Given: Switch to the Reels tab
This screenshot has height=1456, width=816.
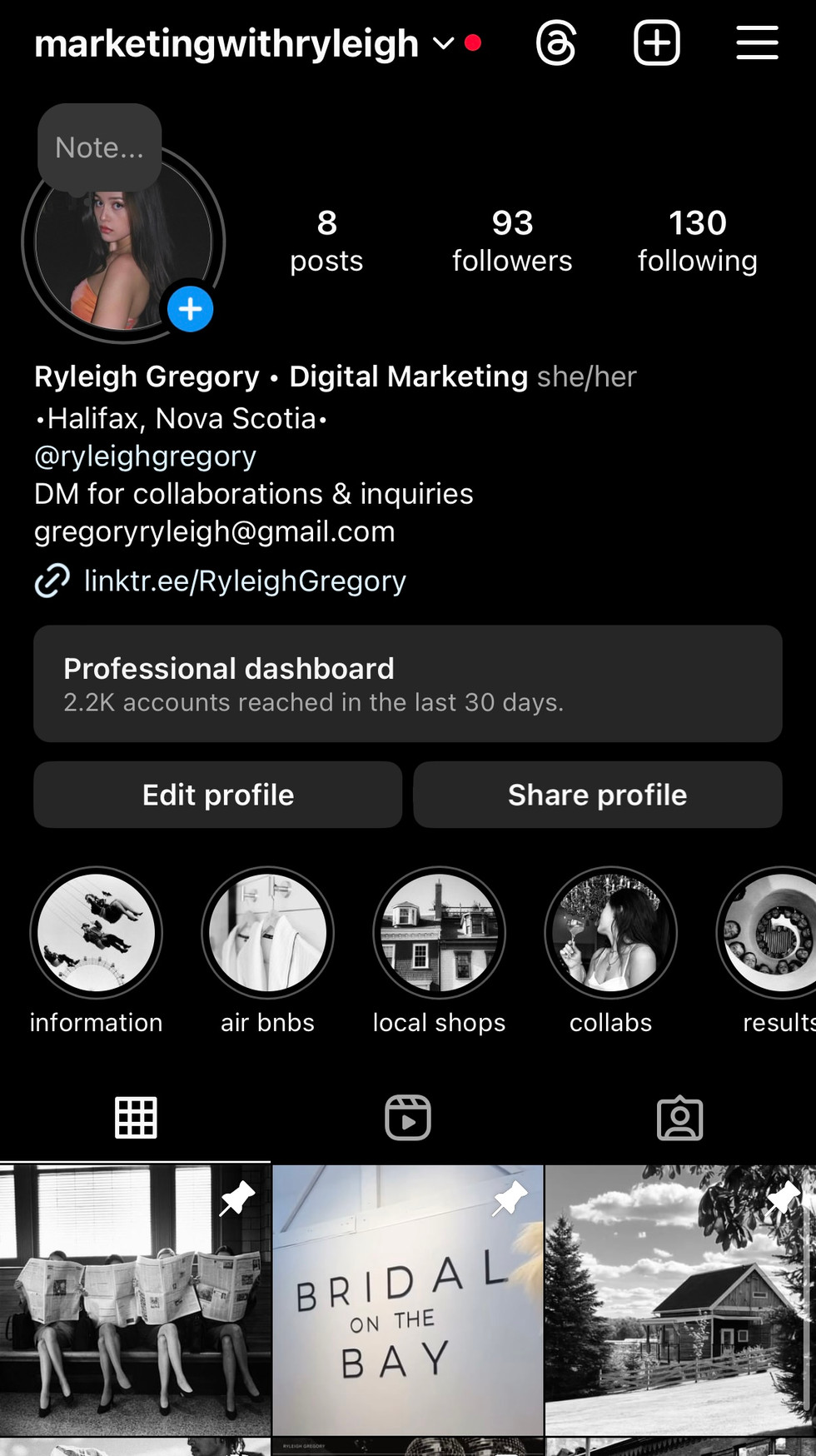Looking at the screenshot, I should [x=408, y=1118].
